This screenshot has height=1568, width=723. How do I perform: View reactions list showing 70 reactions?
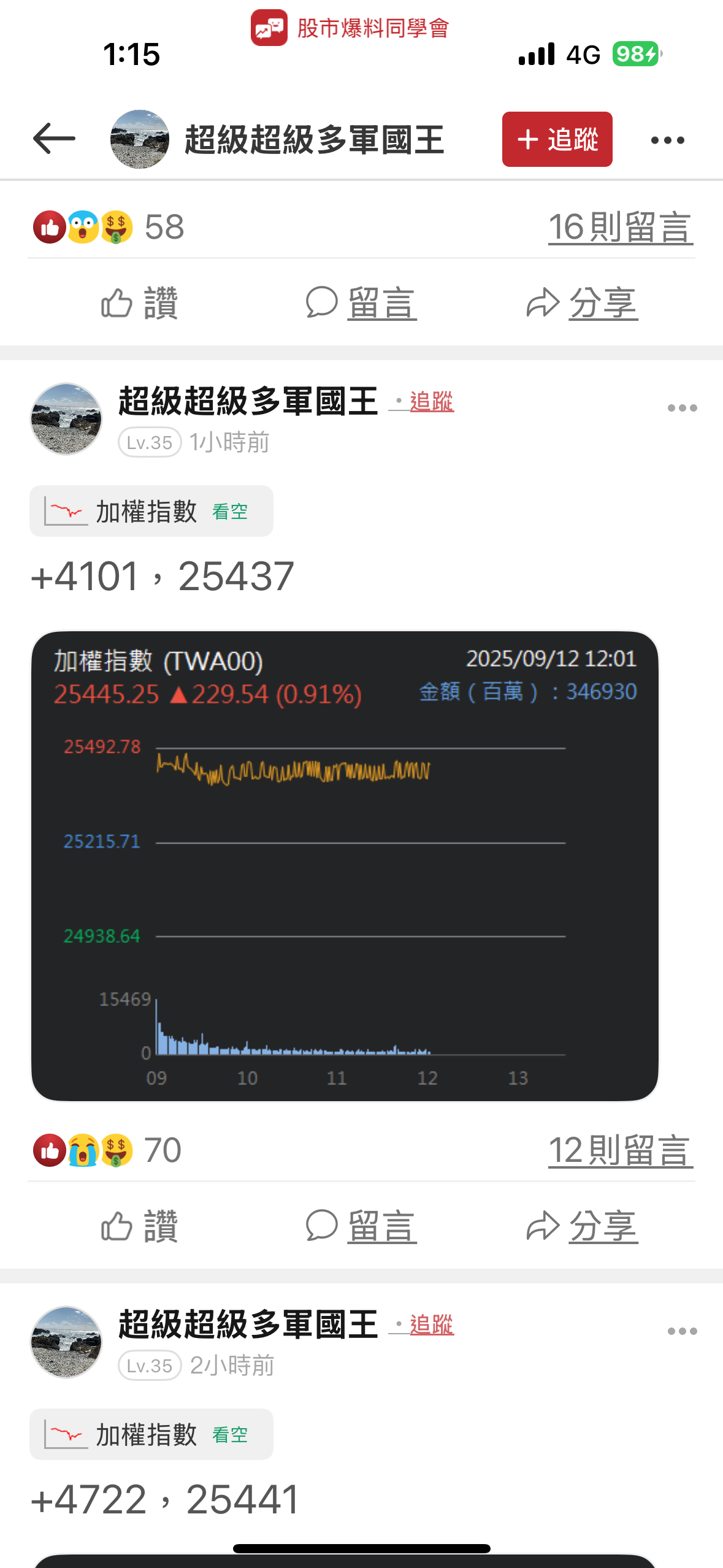click(108, 1150)
